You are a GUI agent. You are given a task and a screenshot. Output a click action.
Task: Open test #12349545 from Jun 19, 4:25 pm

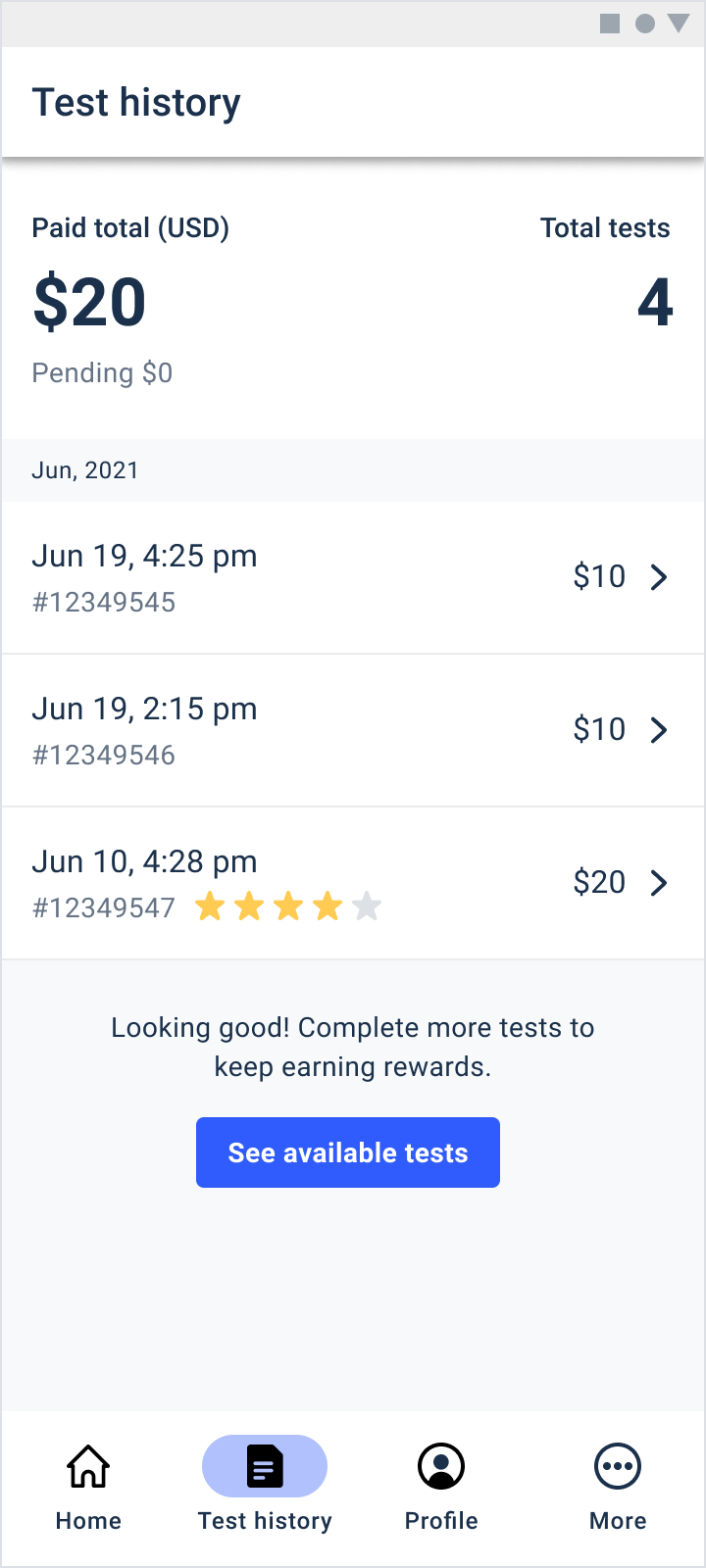[x=353, y=577]
